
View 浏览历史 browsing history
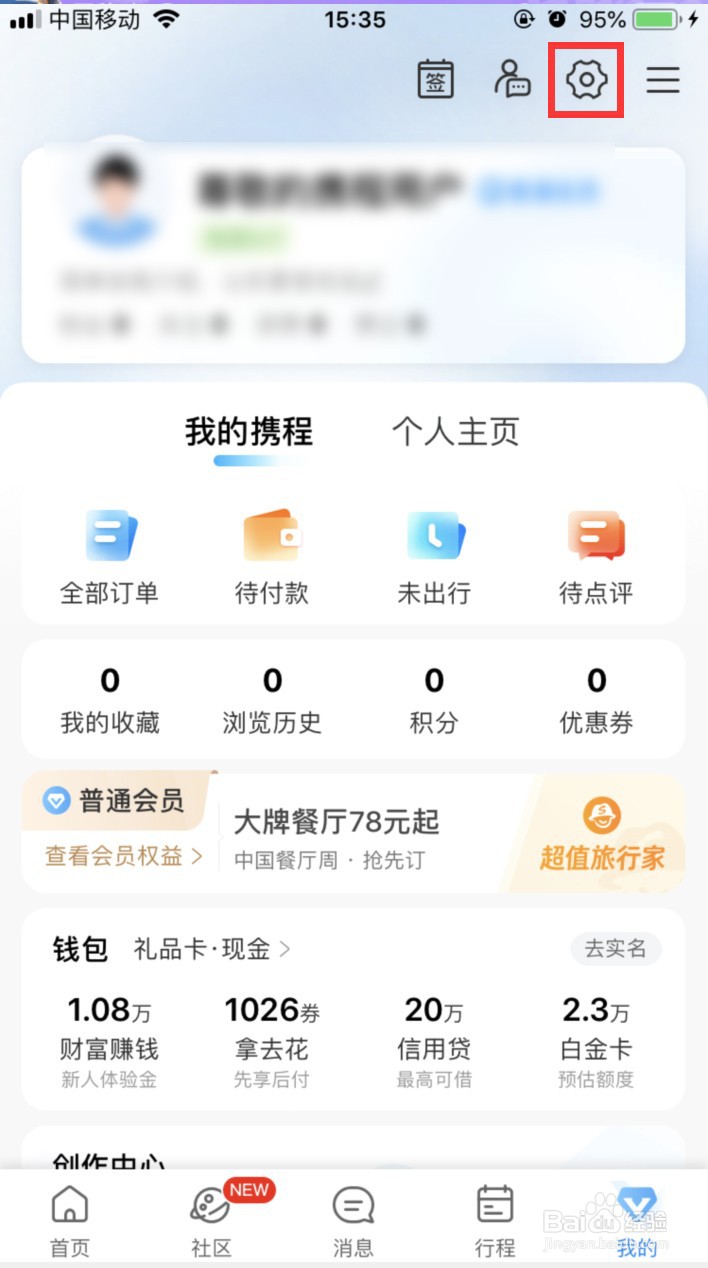pos(271,700)
